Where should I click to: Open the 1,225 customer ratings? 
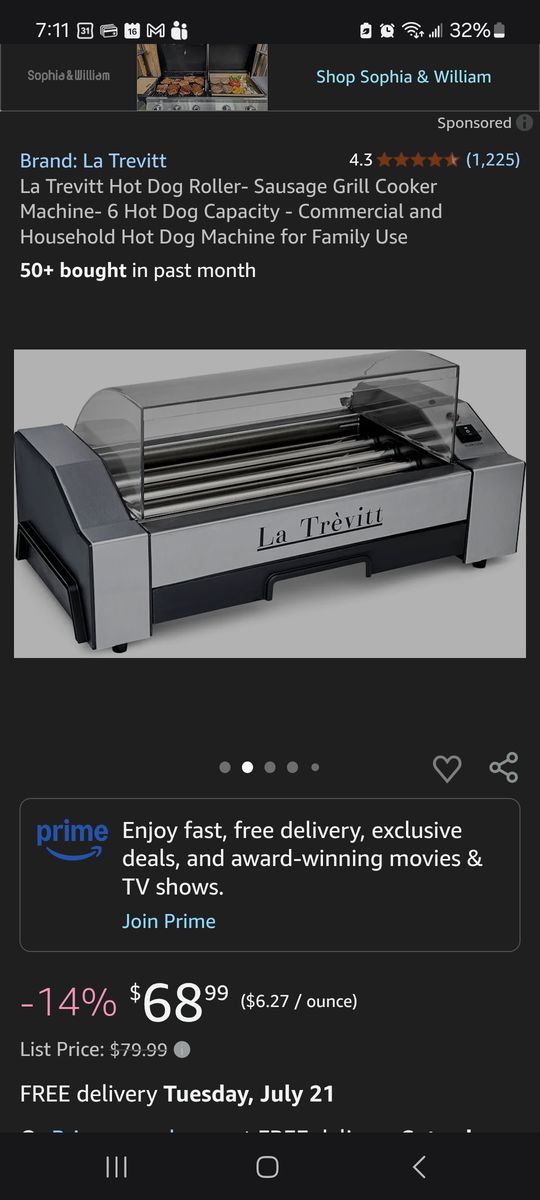pyautogui.click(x=493, y=160)
